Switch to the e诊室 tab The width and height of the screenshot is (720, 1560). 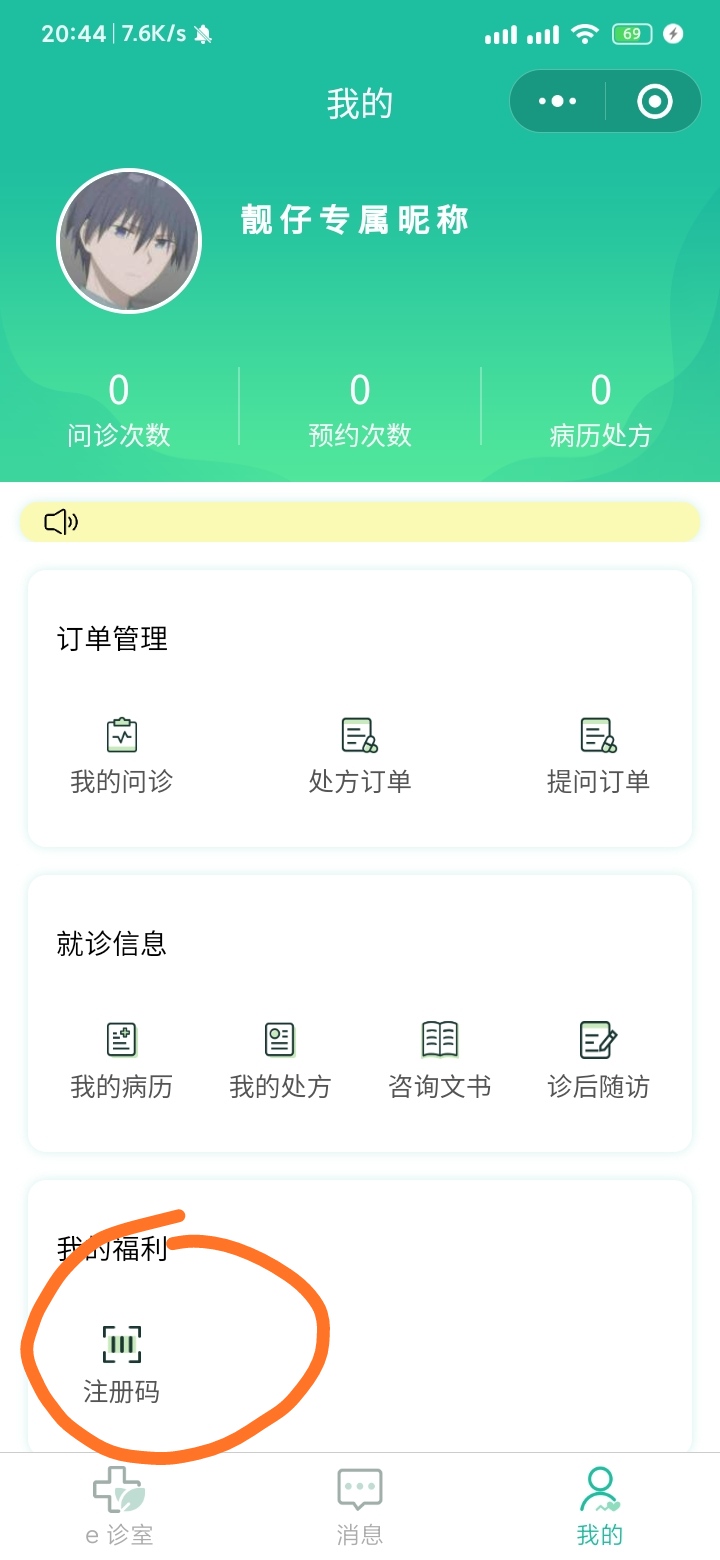[x=119, y=1507]
